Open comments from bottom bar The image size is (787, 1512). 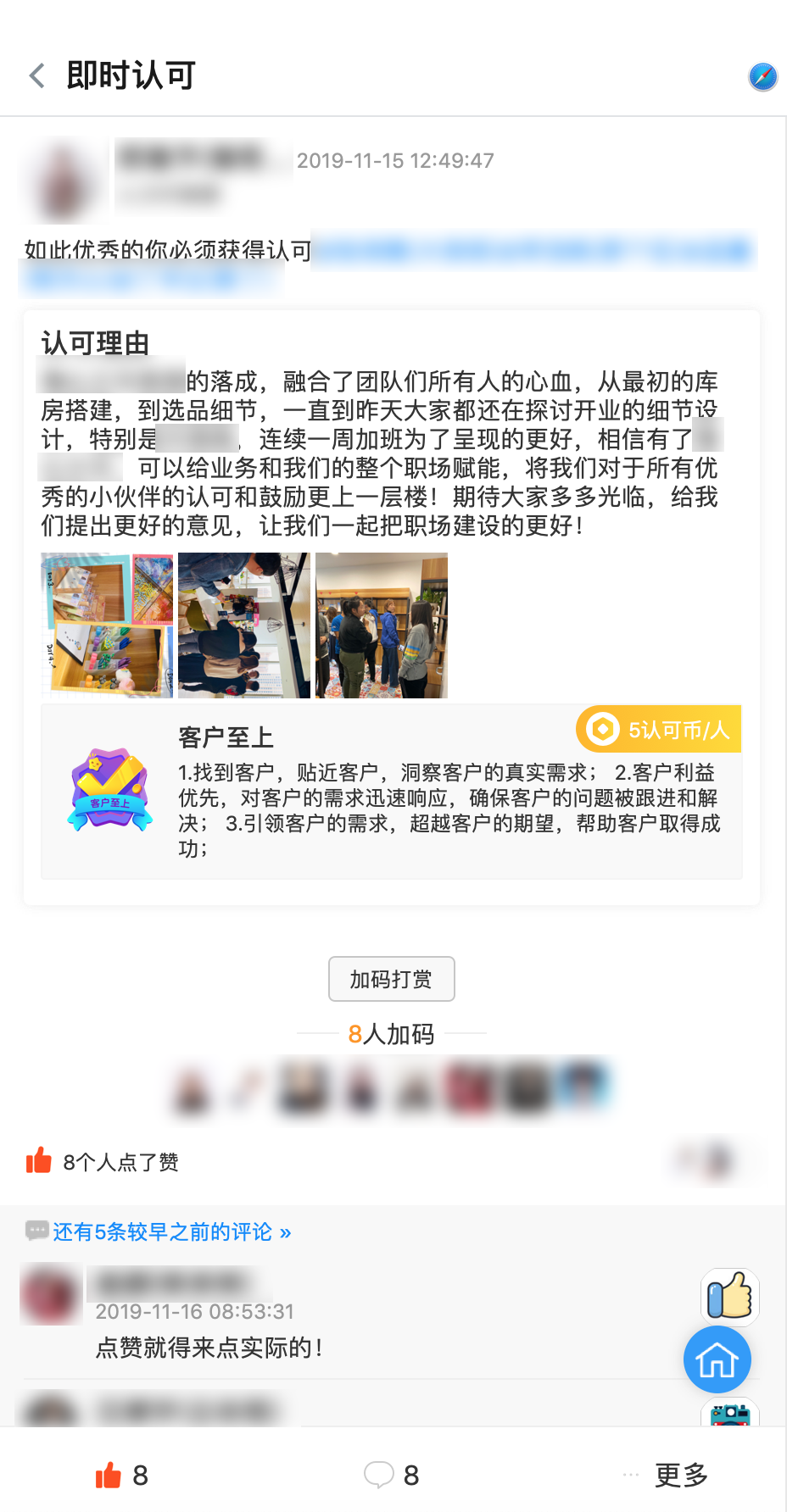click(392, 1476)
